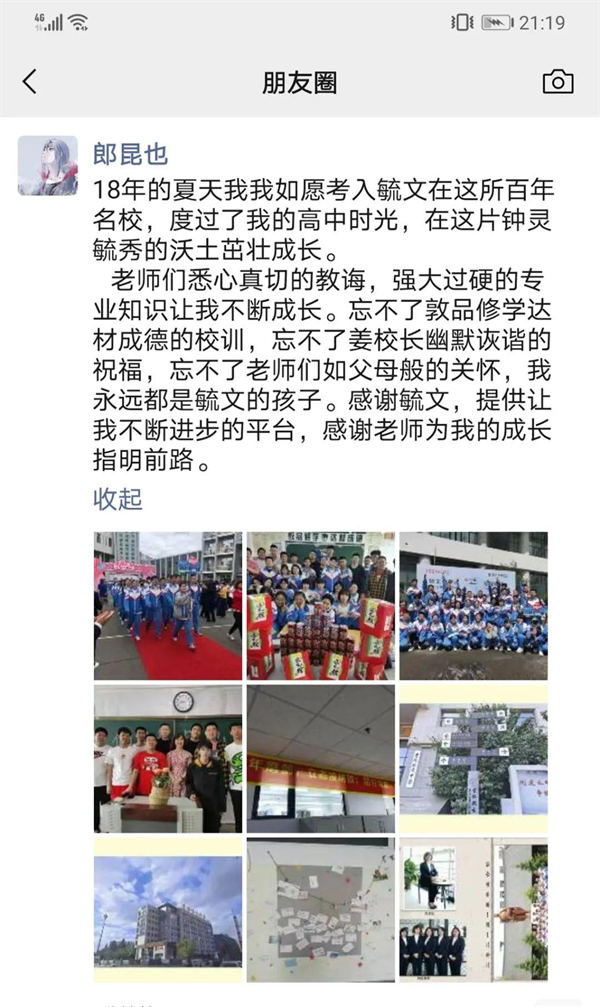View the school building under blue sky
Screen dimensions: 600x1007
[x=168, y=911]
